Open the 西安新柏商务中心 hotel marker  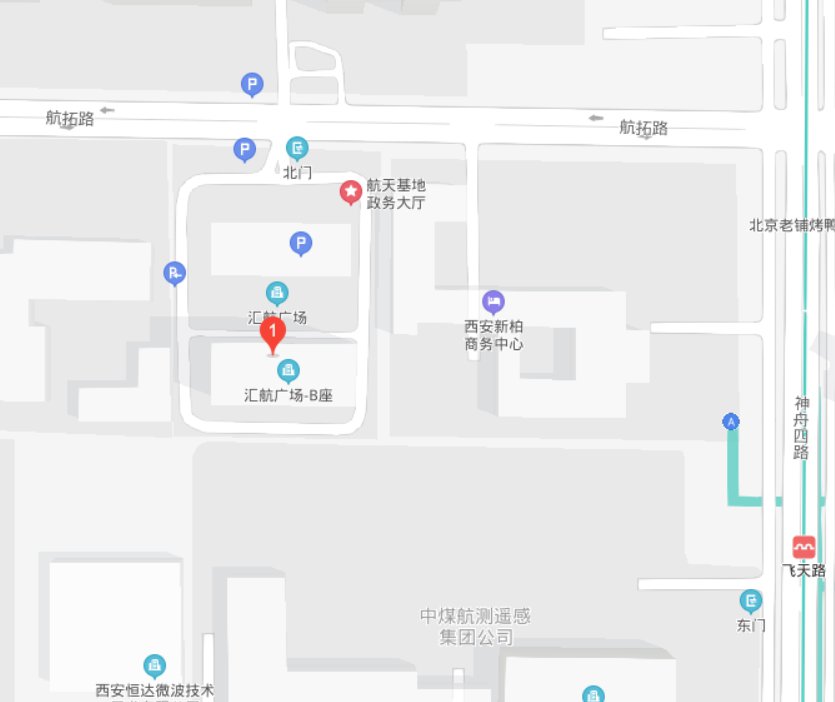(493, 300)
